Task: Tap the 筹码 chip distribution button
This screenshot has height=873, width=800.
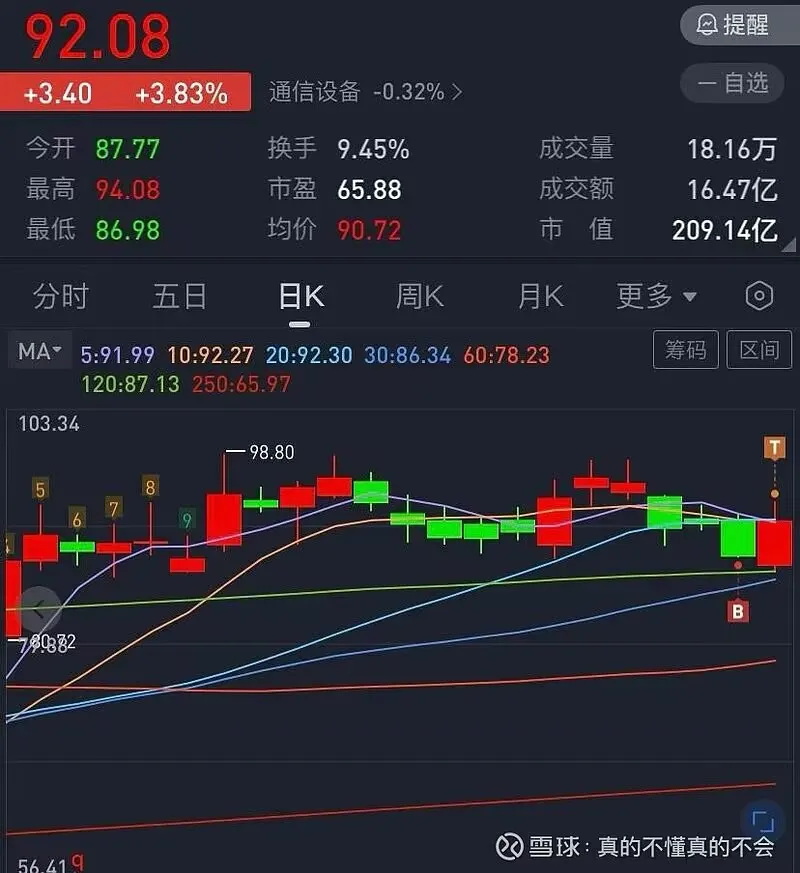Action: [686, 351]
